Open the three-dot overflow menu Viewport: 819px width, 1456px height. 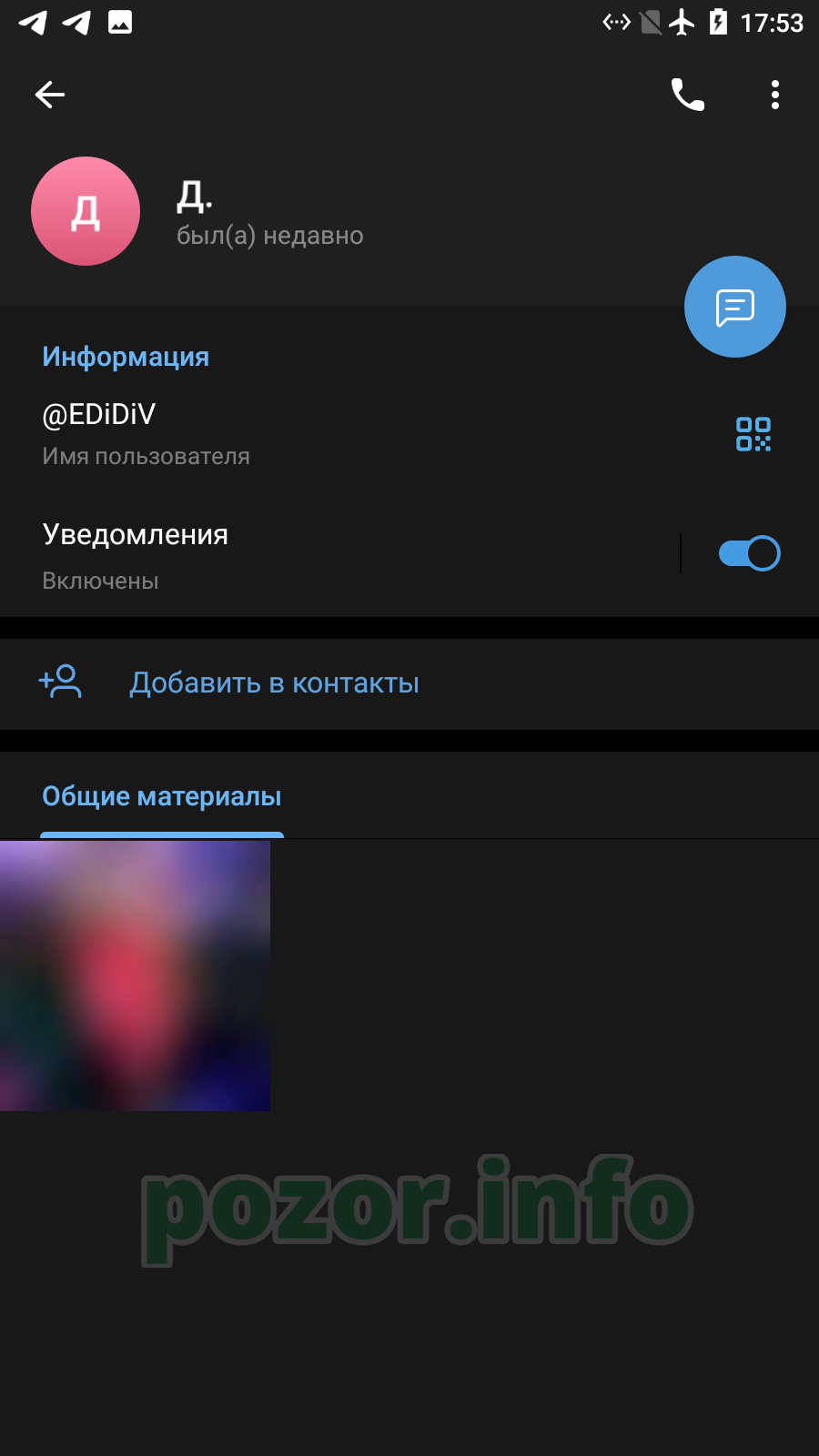pyautogui.click(x=775, y=95)
